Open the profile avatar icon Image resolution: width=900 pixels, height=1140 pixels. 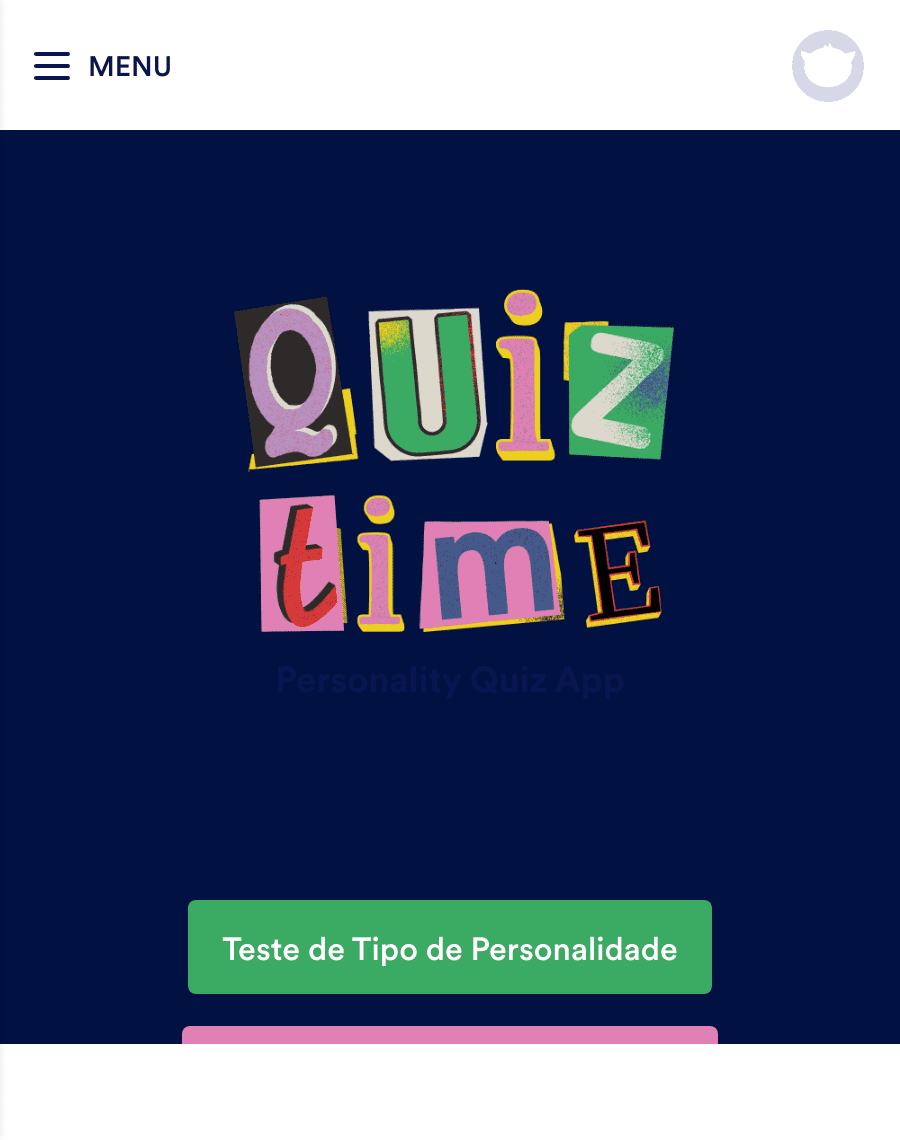pyautogui.click(x=827, y=66)
